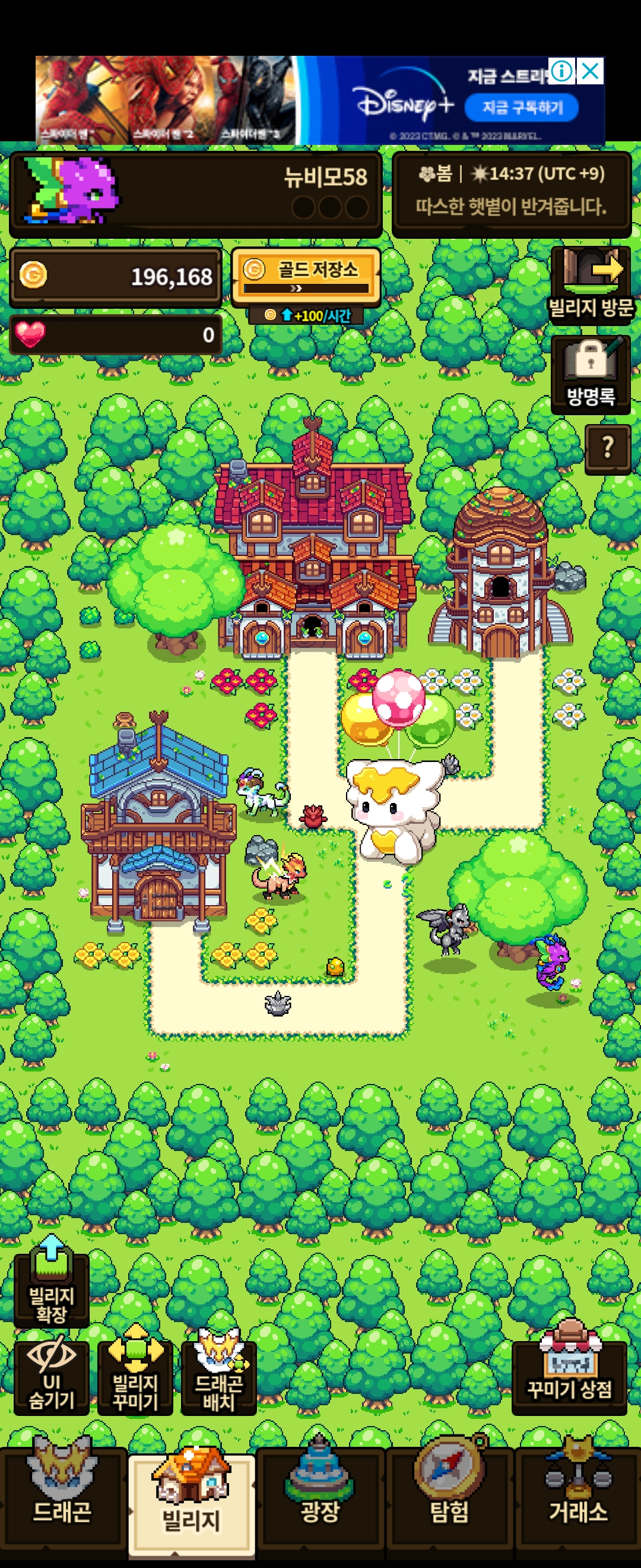Switch to the 탐험 tab
Image resolution: width=641 pixels, height=1568 pixels.
pos(449,1497)
